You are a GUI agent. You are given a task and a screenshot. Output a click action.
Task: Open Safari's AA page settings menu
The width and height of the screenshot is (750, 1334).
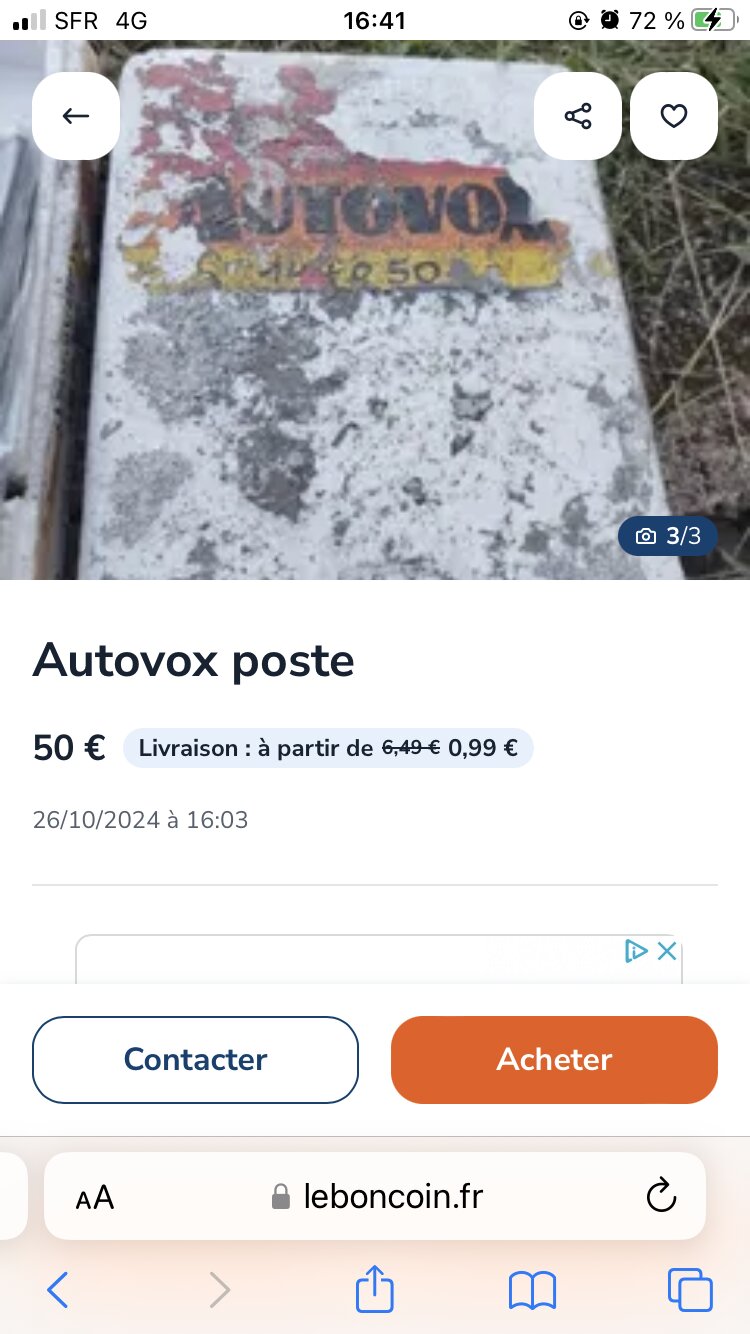(95, 1197)
